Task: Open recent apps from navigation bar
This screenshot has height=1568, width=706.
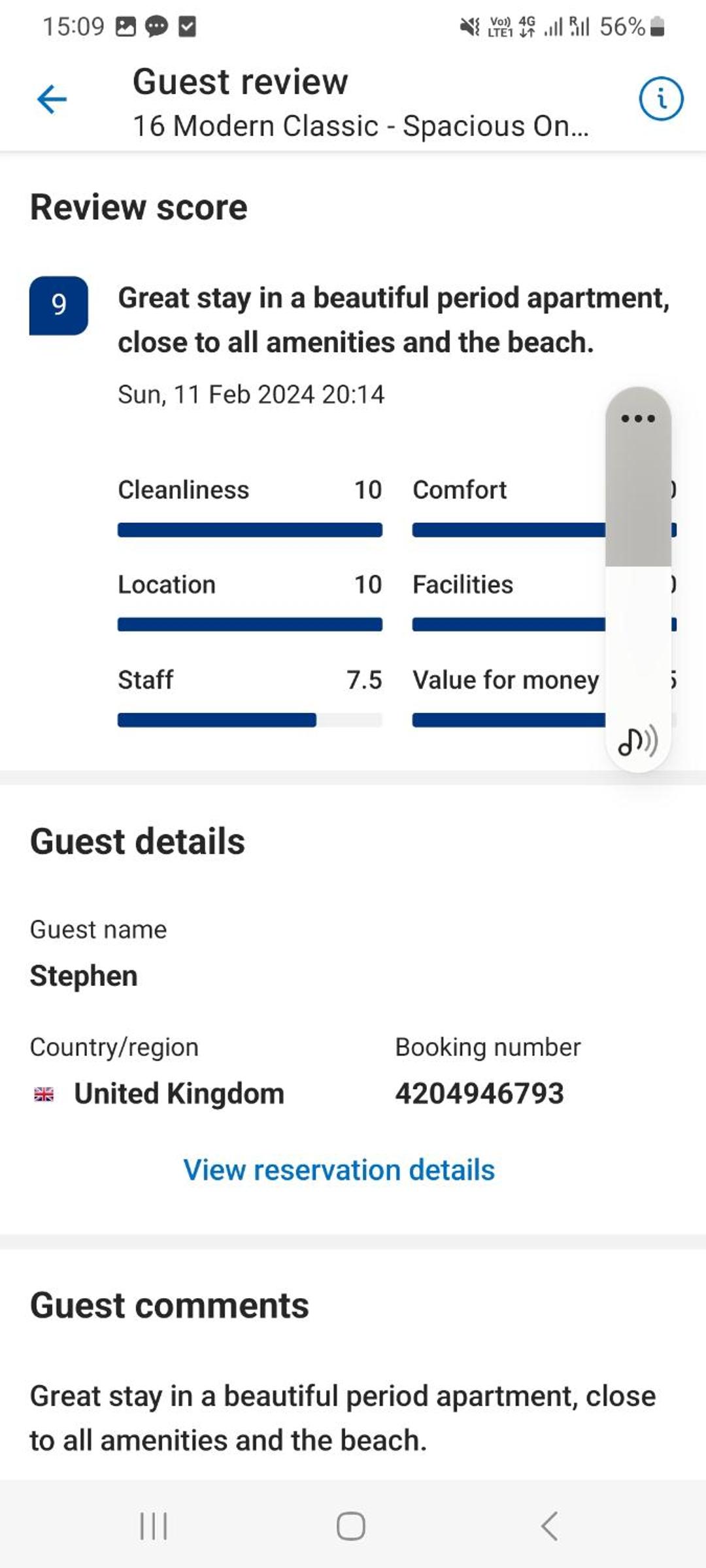Action: click(x=154, y=1526)
